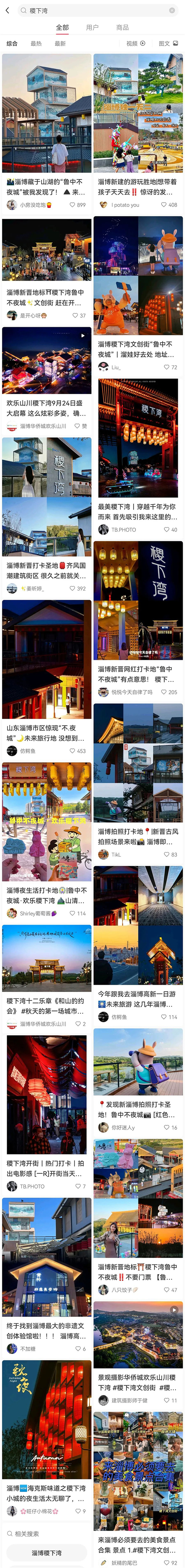The height and width of the screenshot is (1568, 185).
Task: Switch to the 用户 tab
Action: (92, 27)
